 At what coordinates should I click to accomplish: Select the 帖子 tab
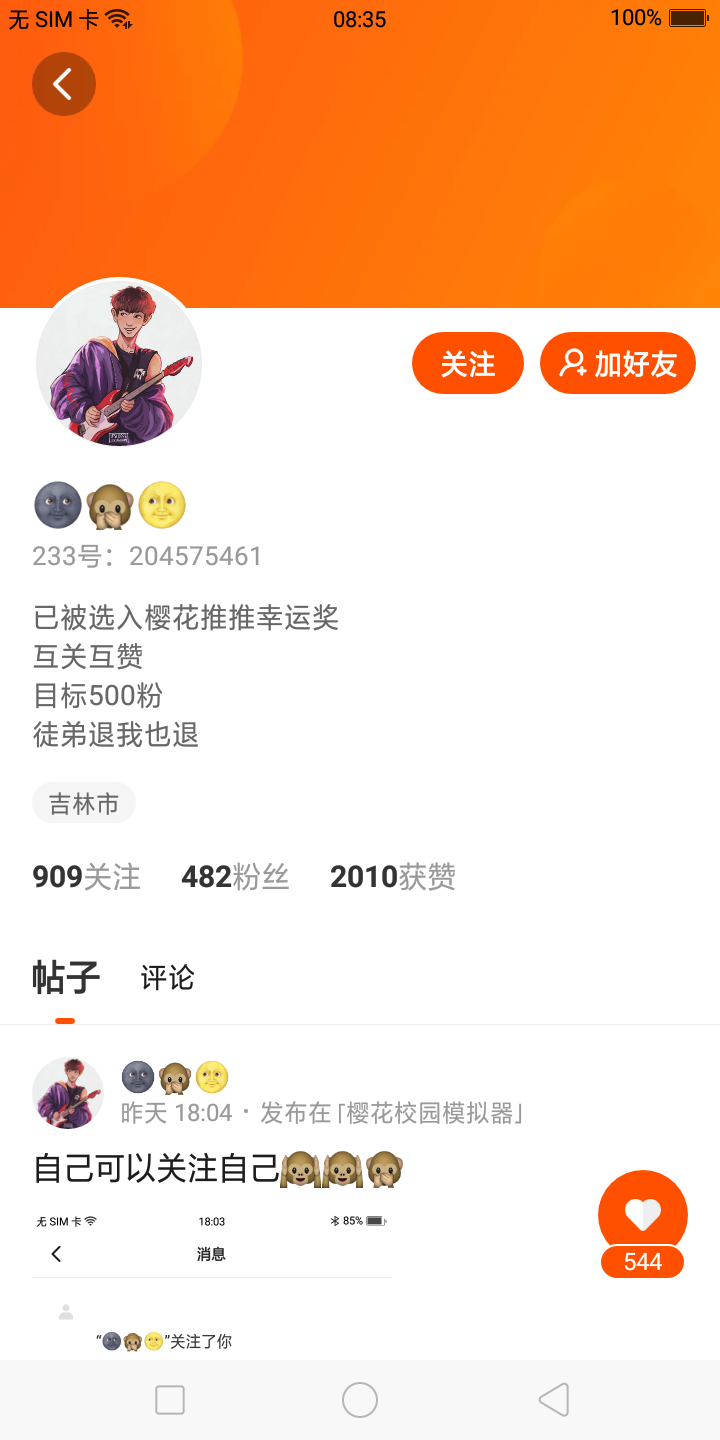(66, 978)
